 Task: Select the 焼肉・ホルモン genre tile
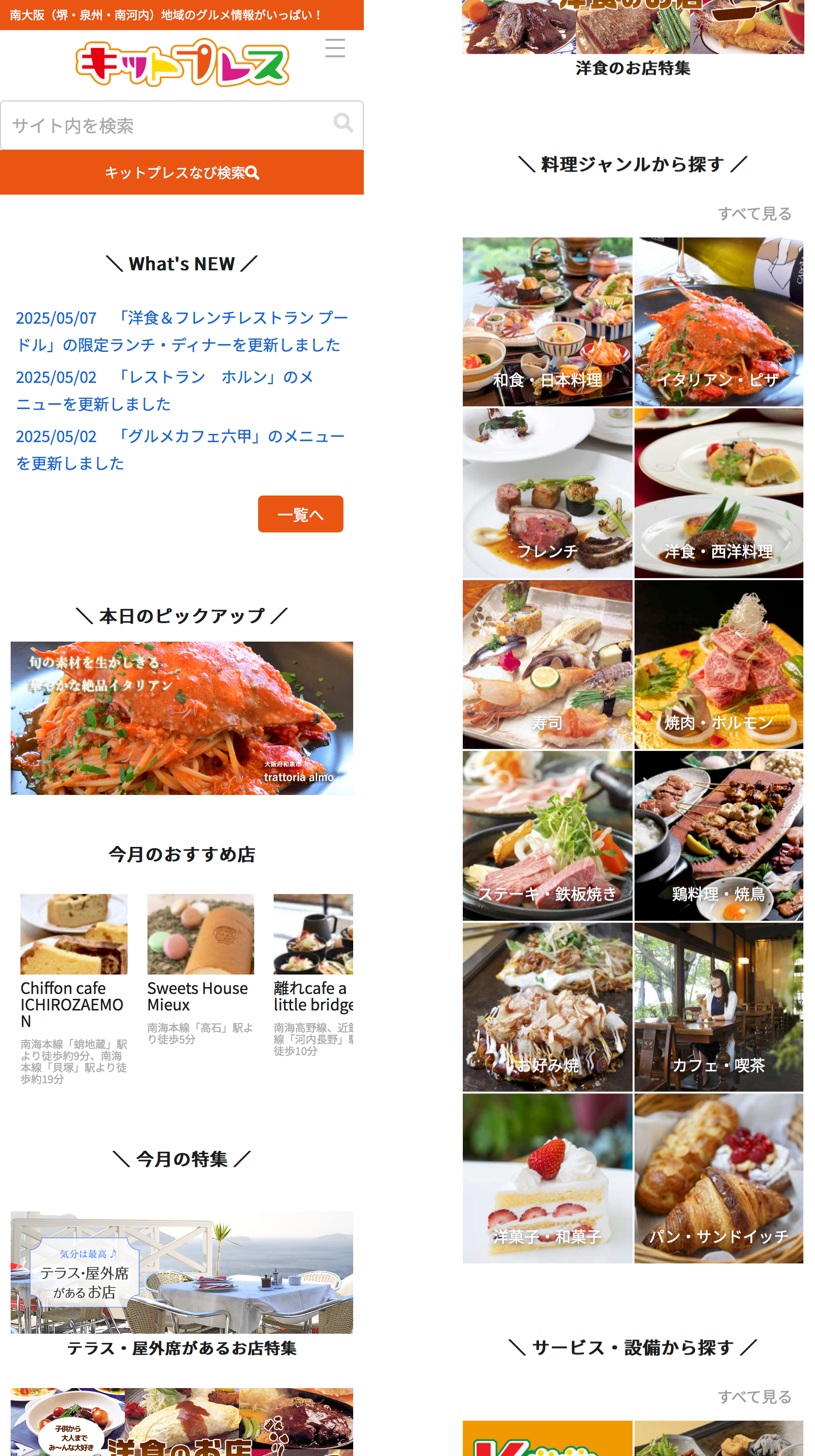click(x=718, y=664)
